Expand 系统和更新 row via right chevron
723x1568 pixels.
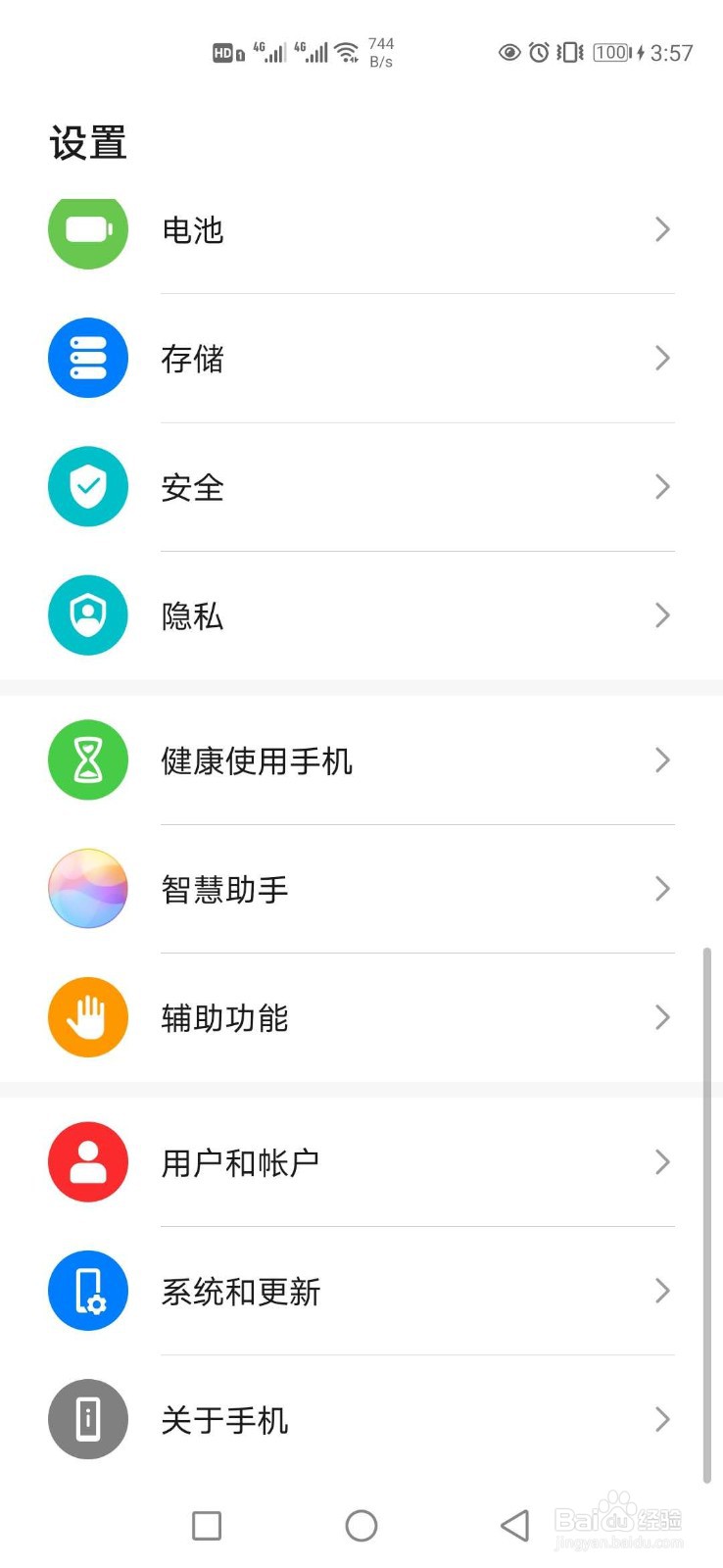(x=663, y=1292)
